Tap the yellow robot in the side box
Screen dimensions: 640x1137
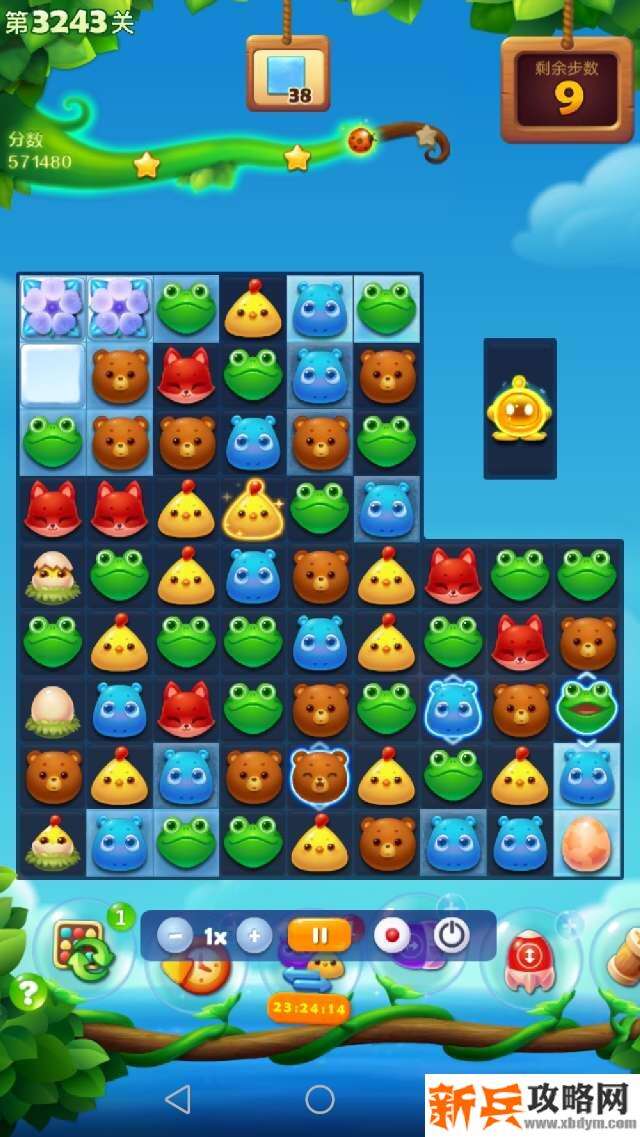click(x=519, y=409)
